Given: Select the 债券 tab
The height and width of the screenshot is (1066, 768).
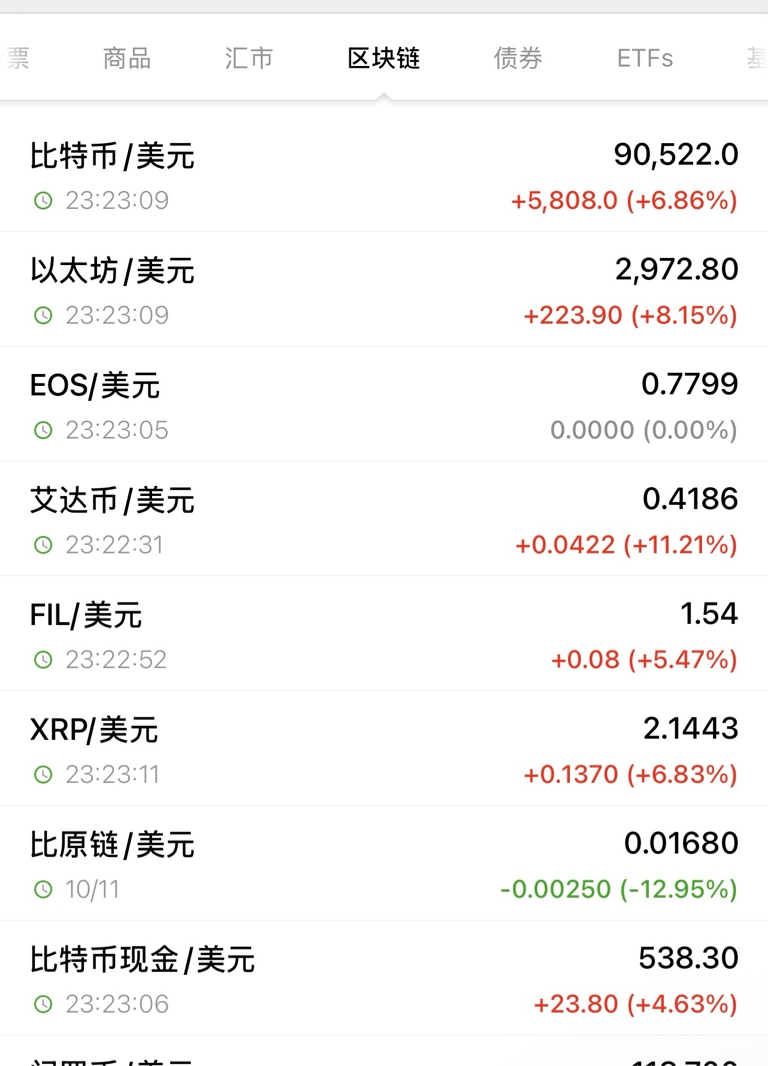Looking at the screenshot, I should click(x=518, y=58).
